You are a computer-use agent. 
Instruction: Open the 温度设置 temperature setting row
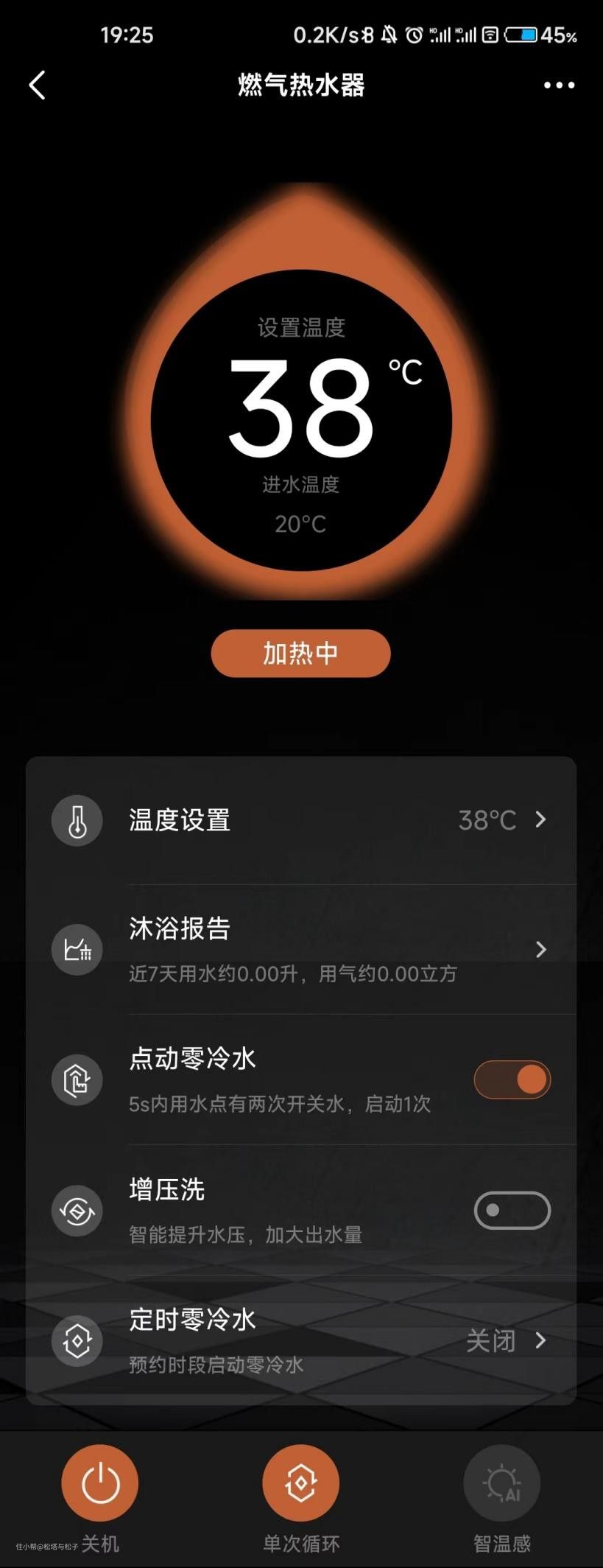pos(301,820)
